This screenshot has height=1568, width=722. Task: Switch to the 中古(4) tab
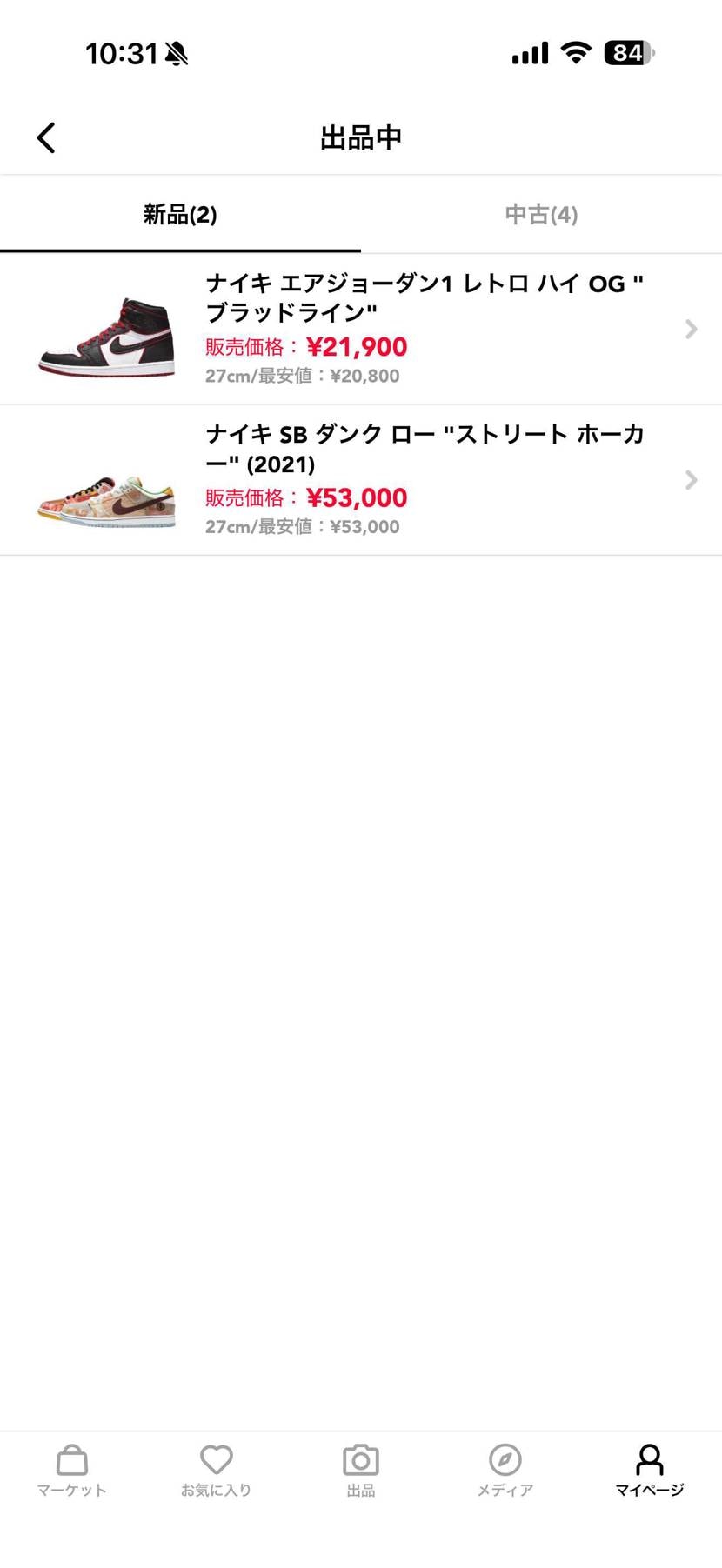[x=540, y=215]
